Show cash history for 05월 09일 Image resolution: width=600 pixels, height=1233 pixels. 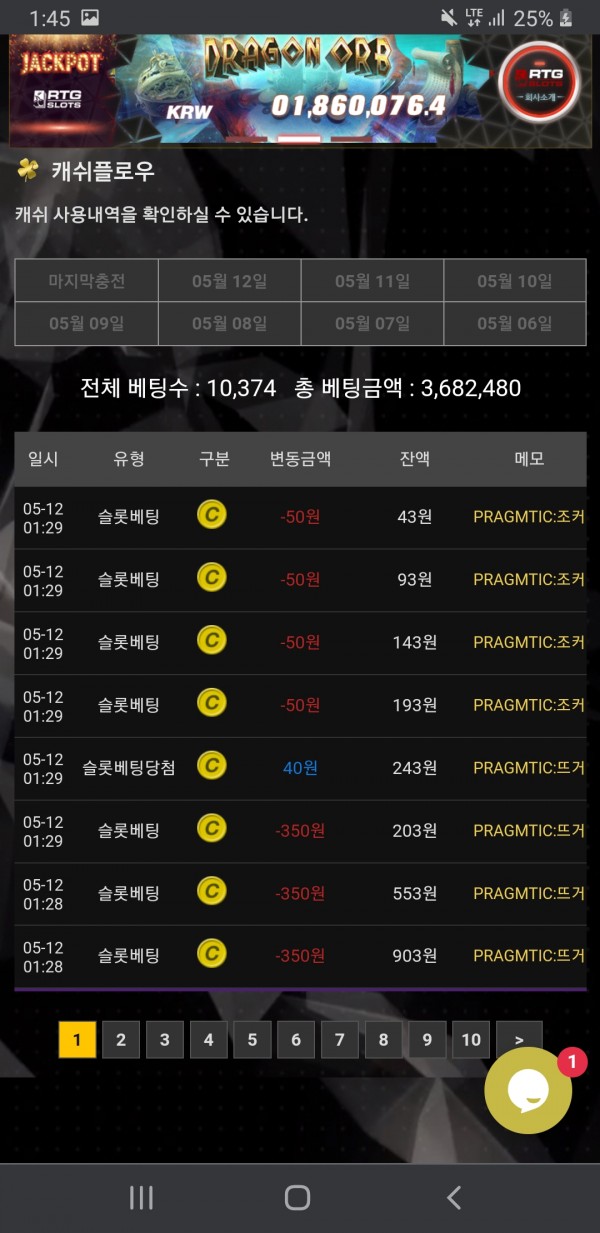click(x=86, y=323)
